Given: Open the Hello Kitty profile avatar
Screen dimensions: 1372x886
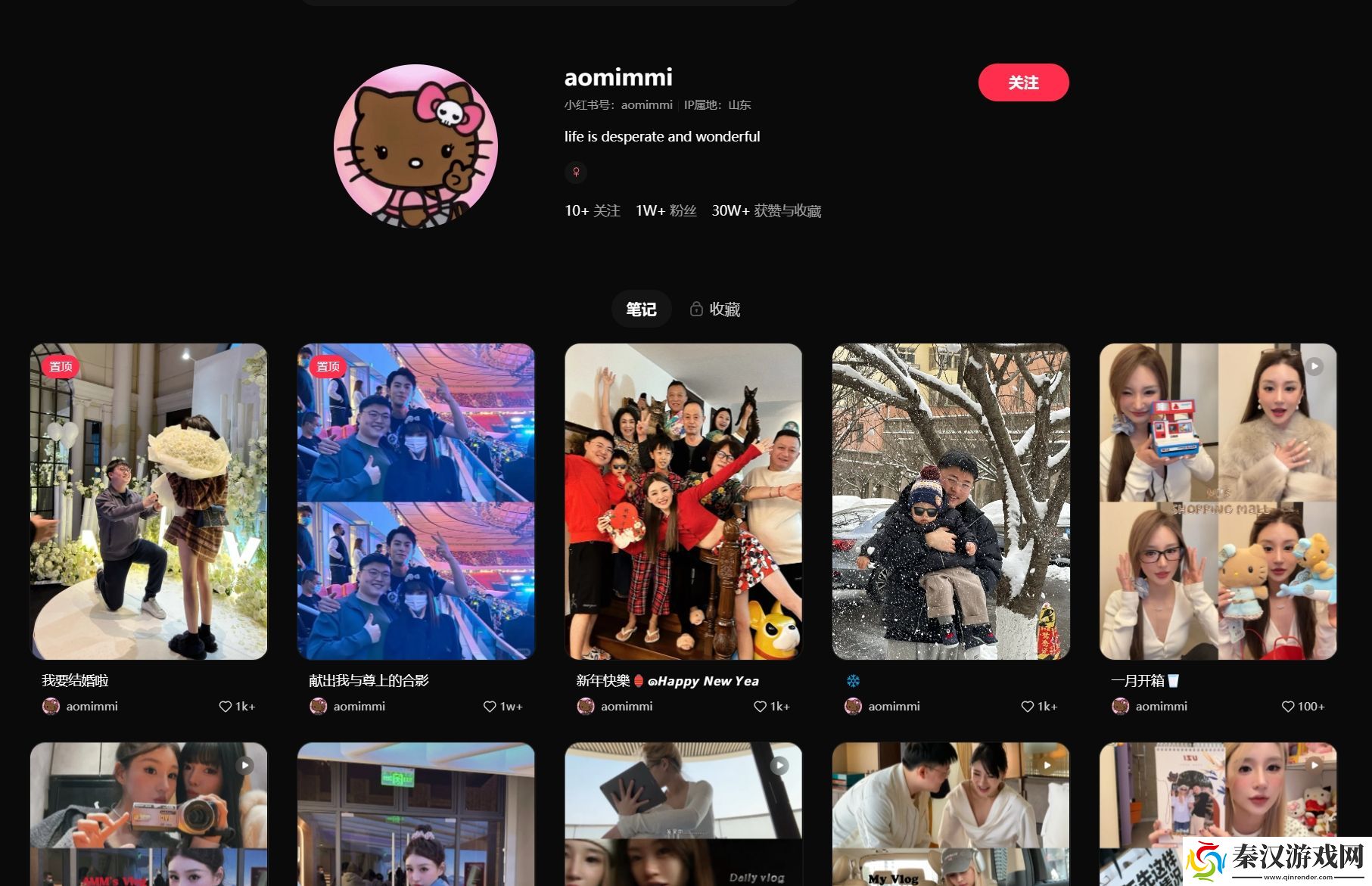Looking at the screenshot, I should coord(415,146).
